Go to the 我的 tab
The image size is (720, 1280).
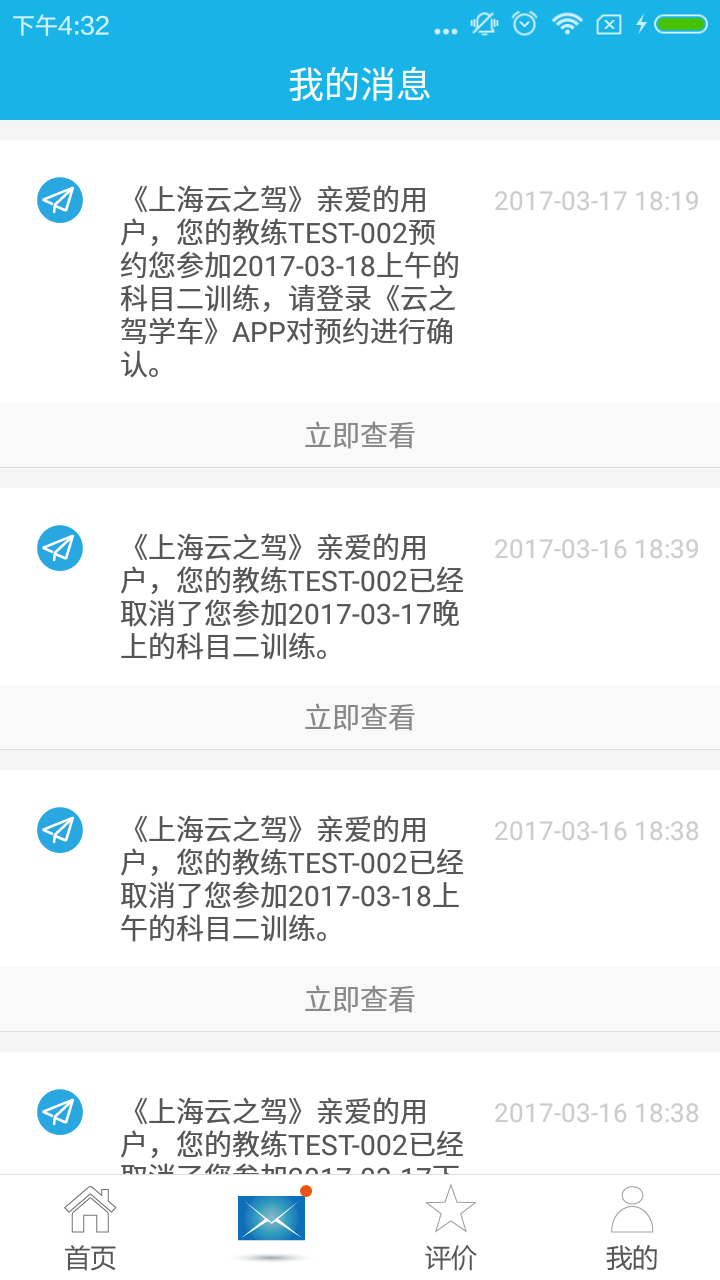tap(631, 1228)
